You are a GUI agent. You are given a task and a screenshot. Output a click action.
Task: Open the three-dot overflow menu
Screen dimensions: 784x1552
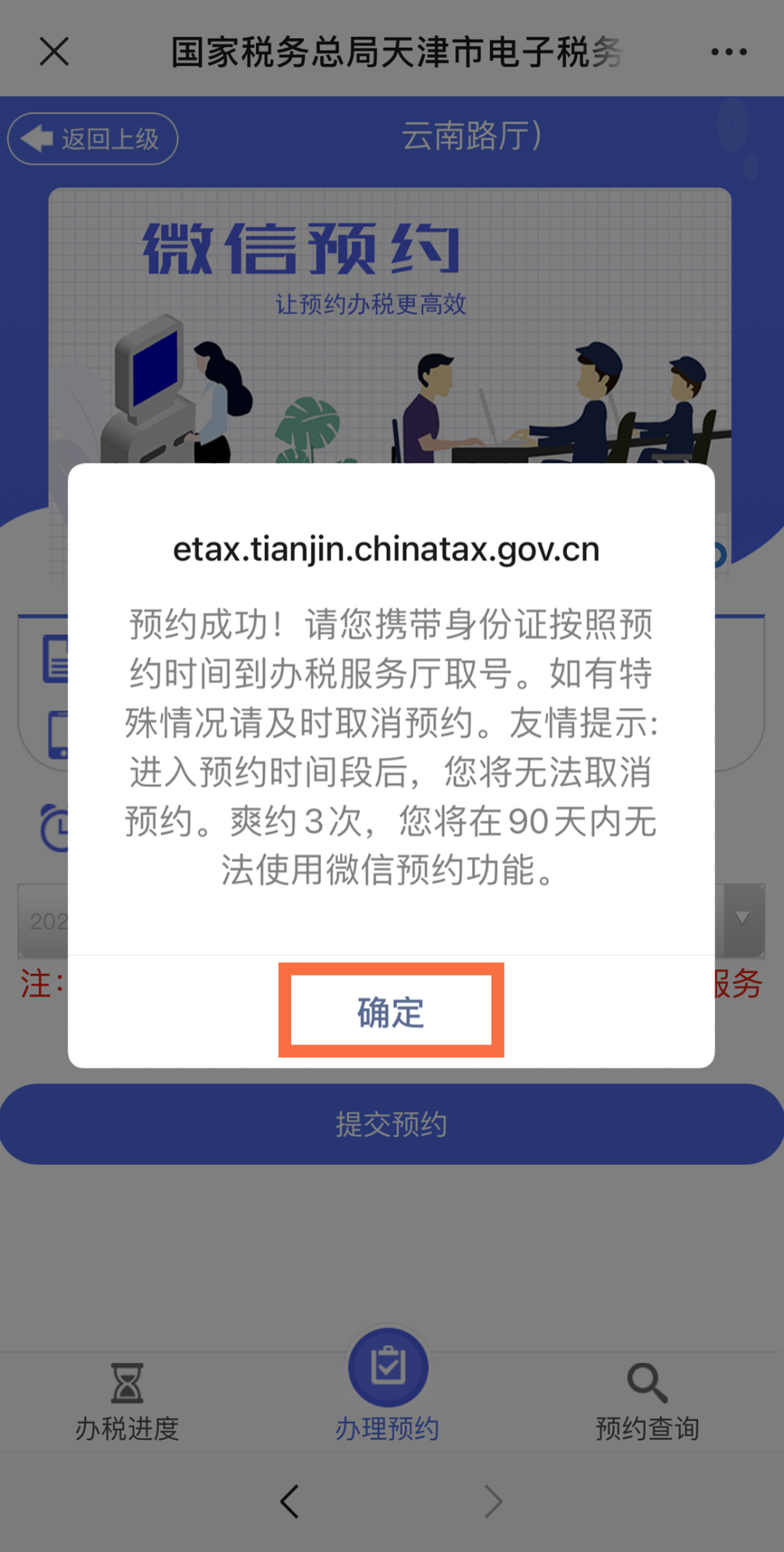click(x=729, y=52)
